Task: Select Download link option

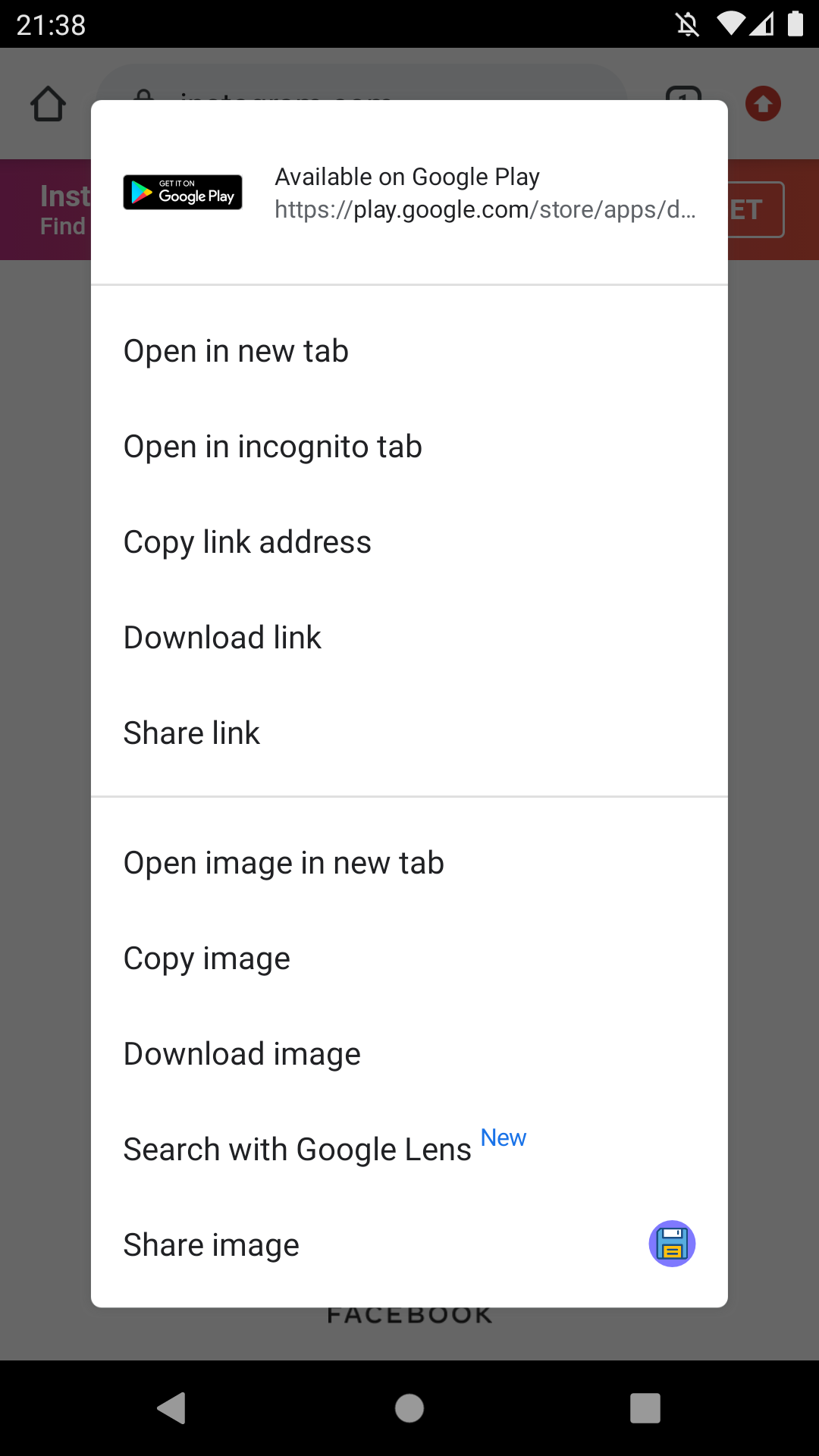Action: 409,638
